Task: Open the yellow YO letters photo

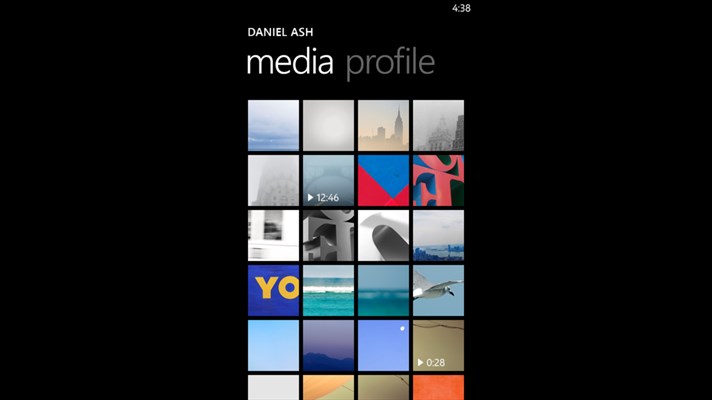Action: pos(273,290)
